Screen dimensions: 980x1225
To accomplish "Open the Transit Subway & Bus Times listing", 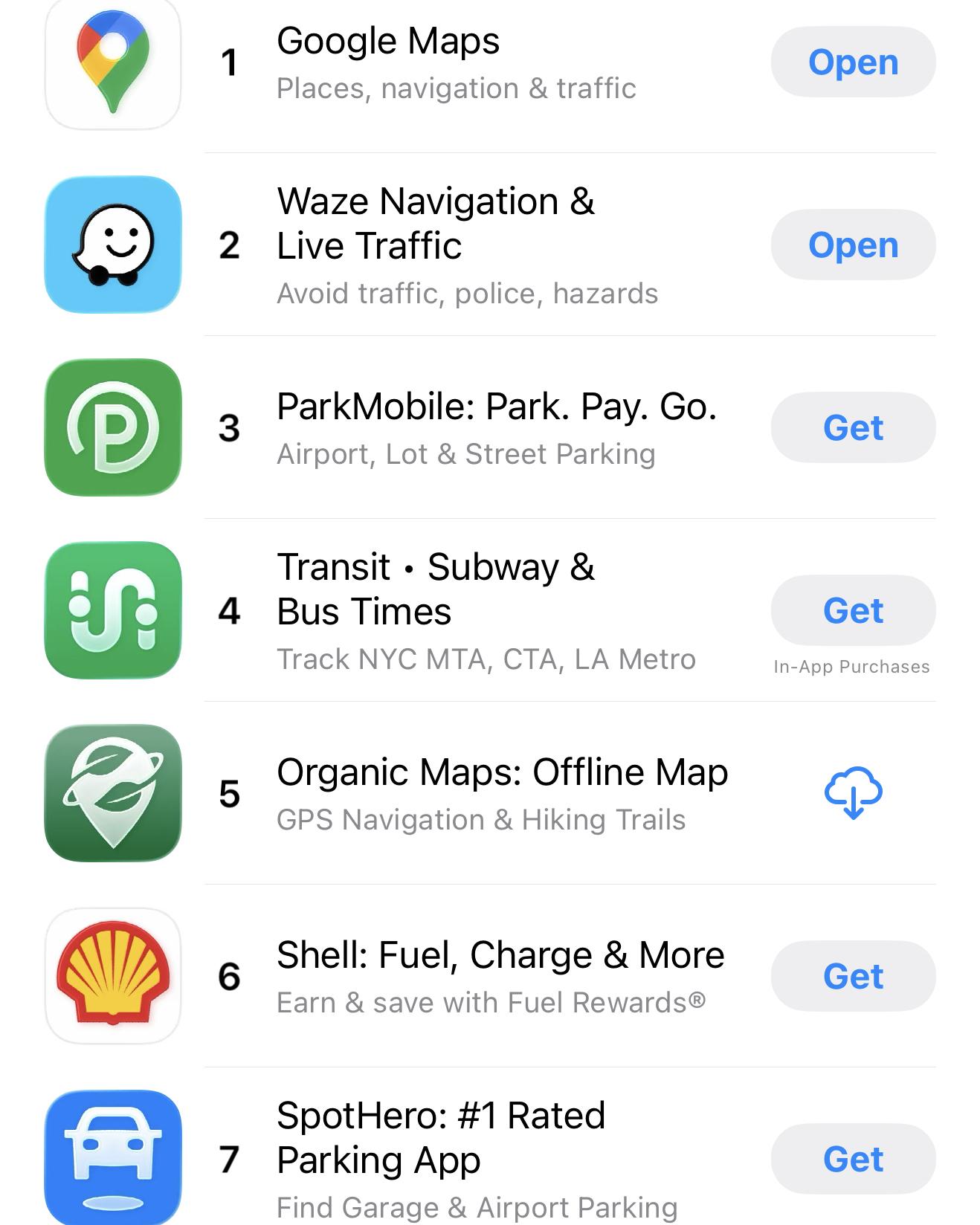I will click(435, 589).
